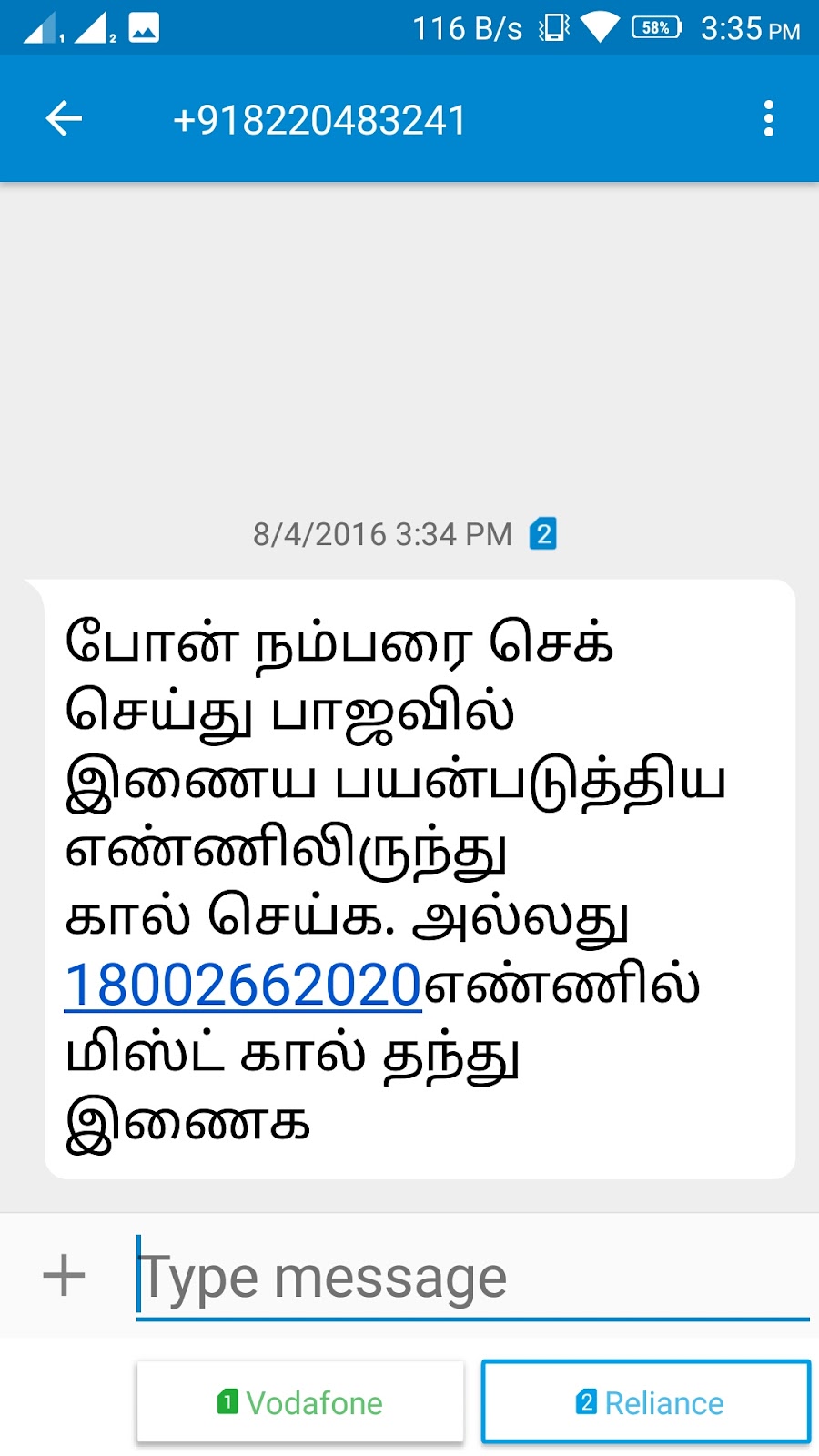Send using Reliance SIM 2
The height and width of the screenshot is (1456, 819).
pyautogui.click(x=646, y=1402)
